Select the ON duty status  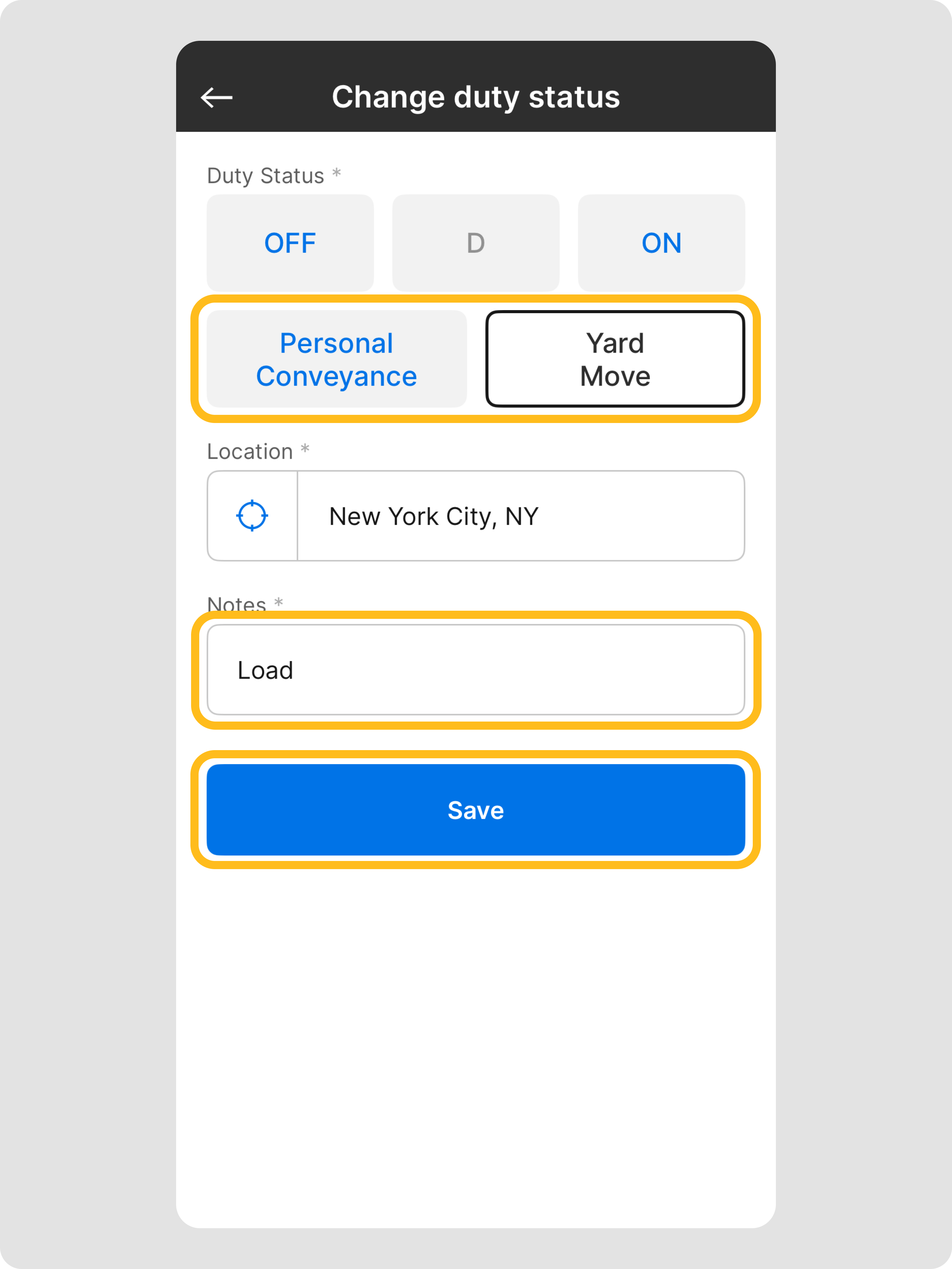tap(661, 243)
